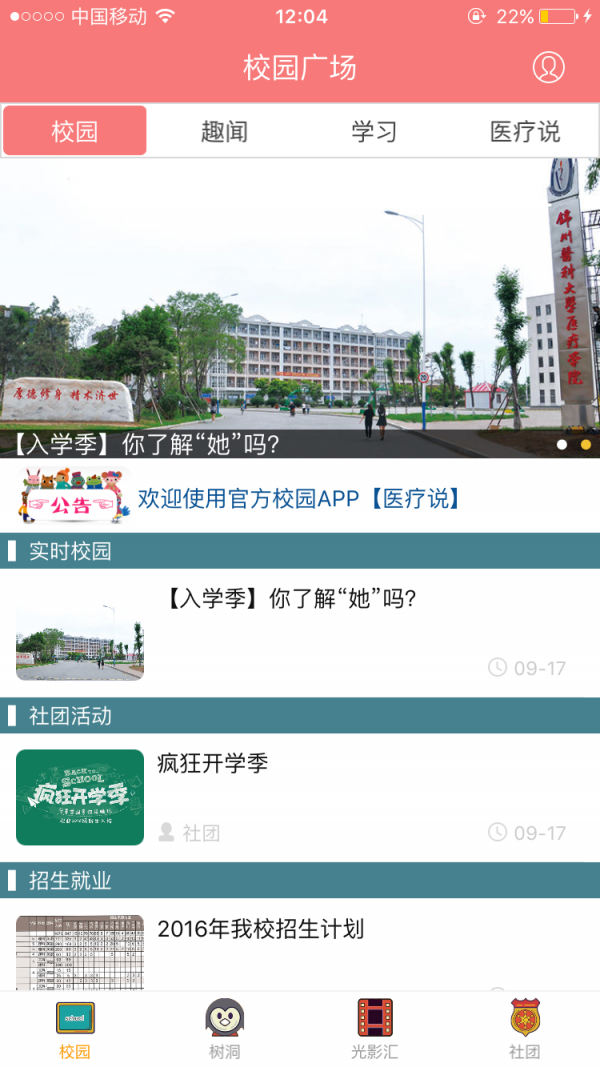Open the 光影汇 bottom tab
The width and height of the screenshot is (600, 1067).
(x=375, y=1029)
